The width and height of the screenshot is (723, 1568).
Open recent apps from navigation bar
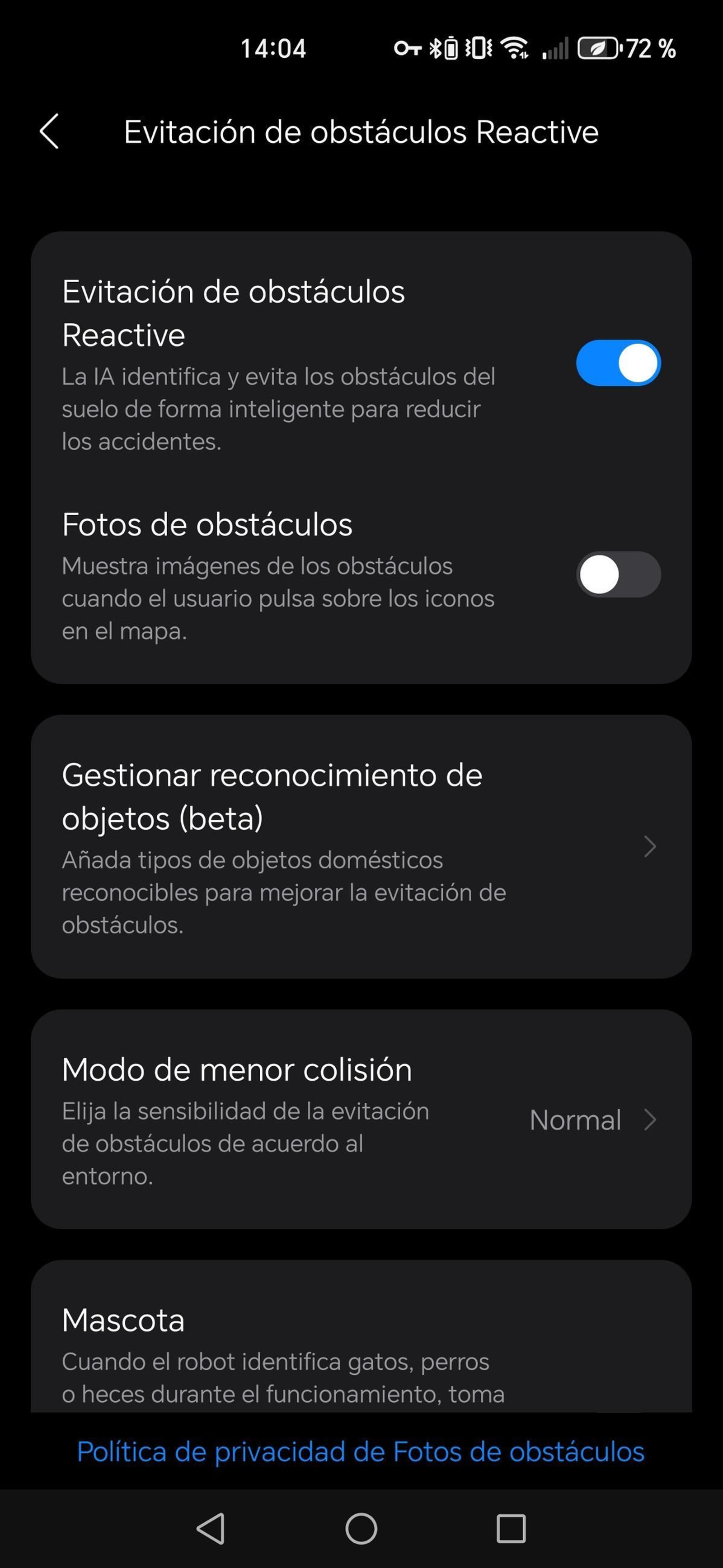511,1528
